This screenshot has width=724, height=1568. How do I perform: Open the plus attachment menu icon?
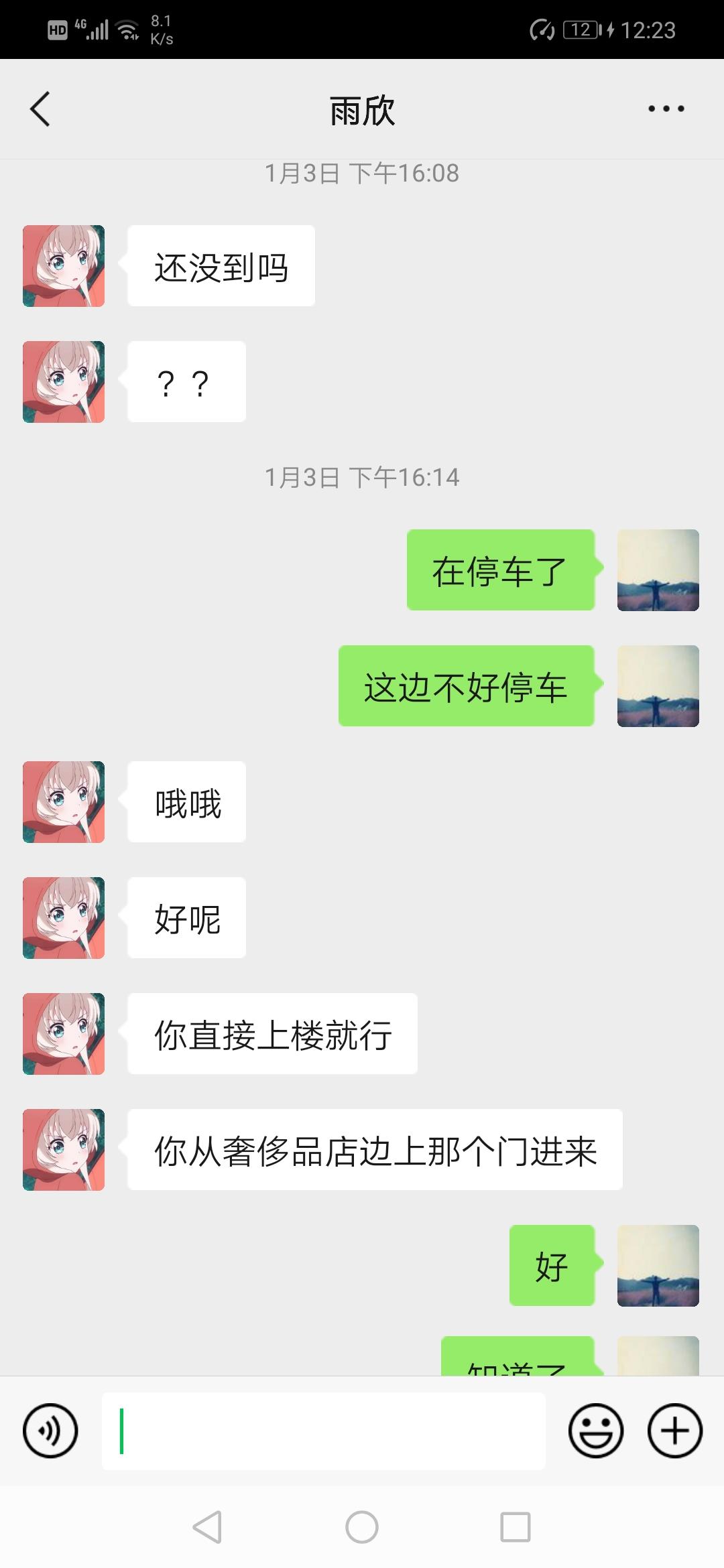(674, 1430)
